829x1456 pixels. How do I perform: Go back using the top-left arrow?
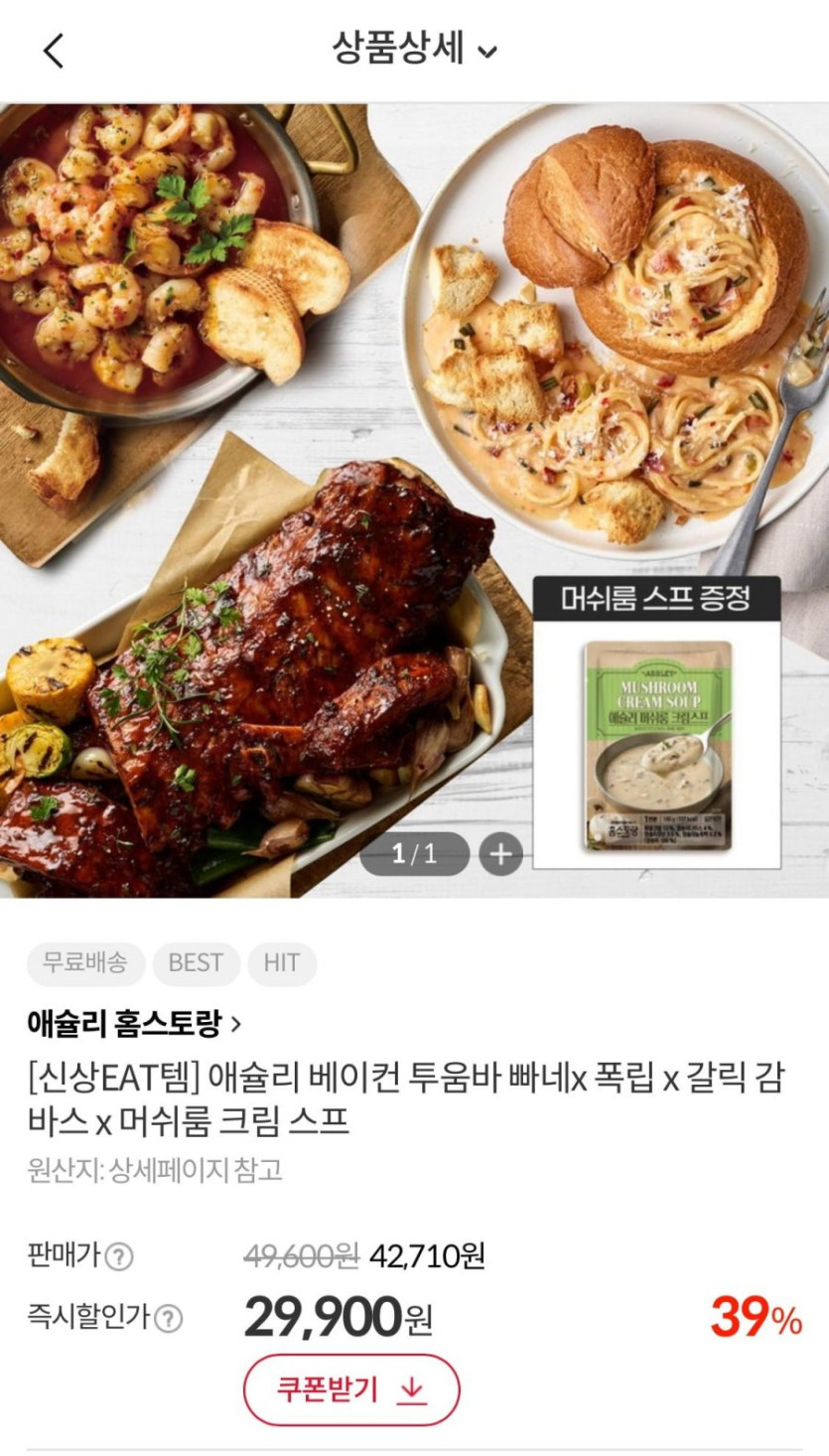(54, 50)
